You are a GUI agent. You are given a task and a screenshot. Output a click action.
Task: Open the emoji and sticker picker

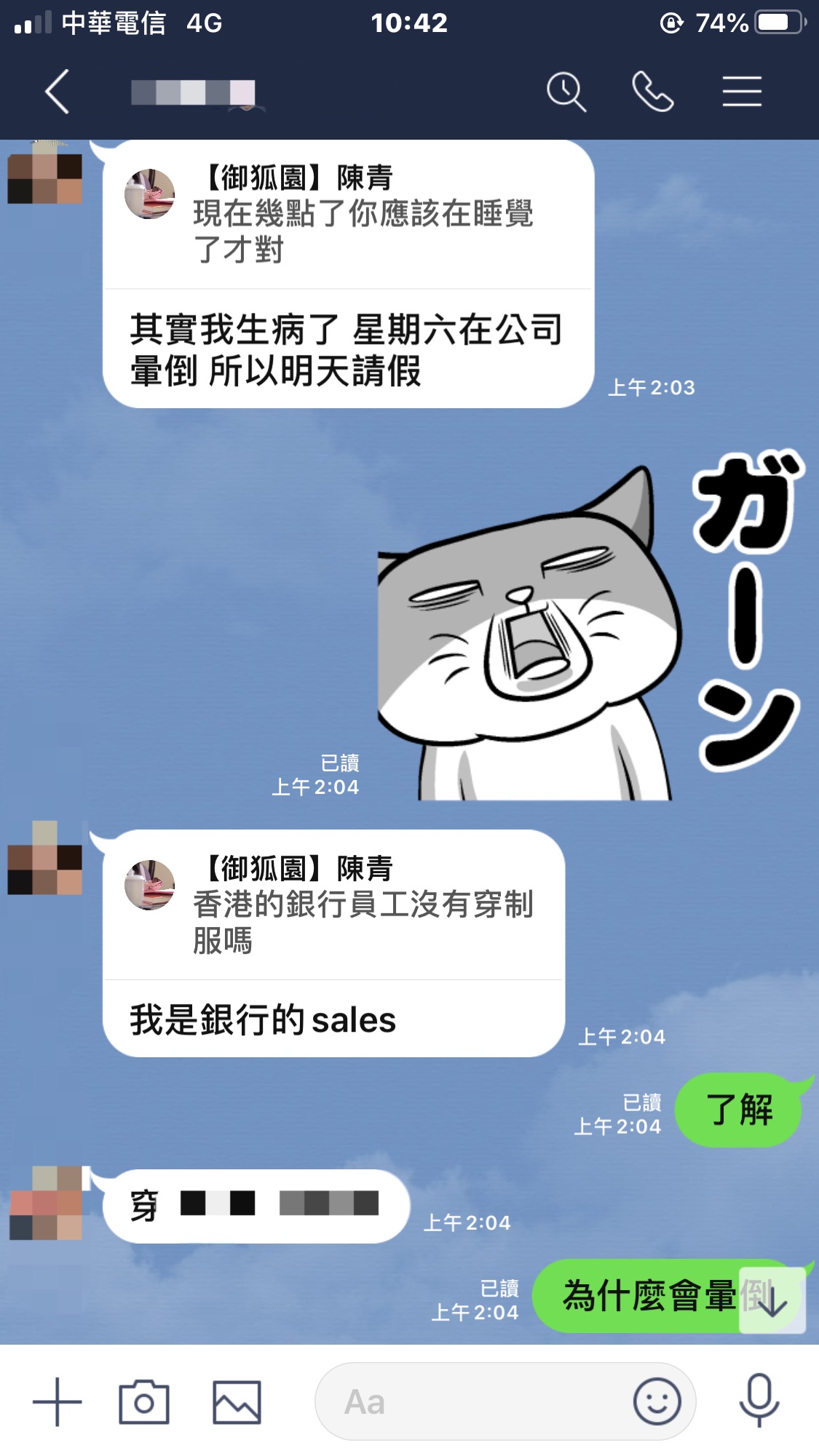[x=657, y=1401]
